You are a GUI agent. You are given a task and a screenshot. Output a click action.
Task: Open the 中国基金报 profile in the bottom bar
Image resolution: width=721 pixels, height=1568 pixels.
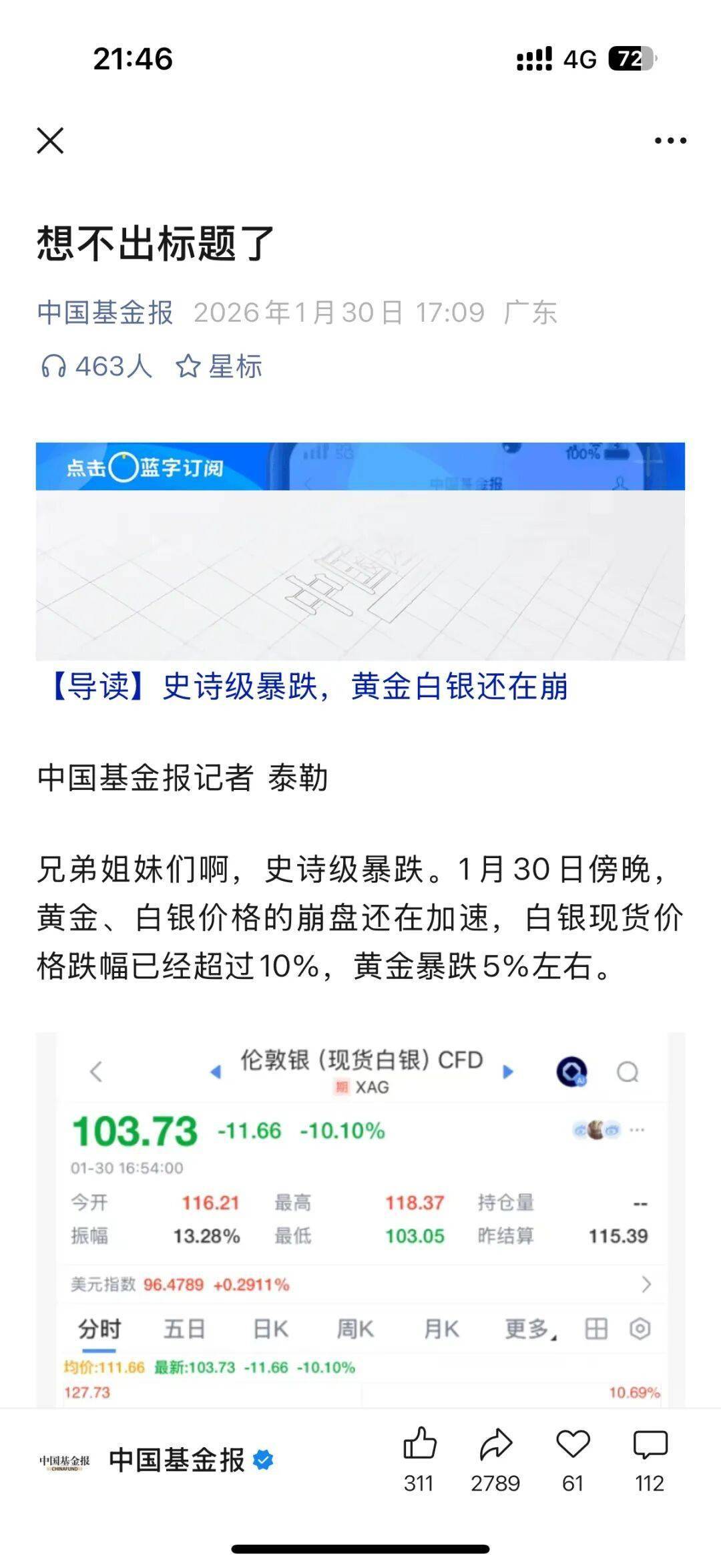[176, 1460]
